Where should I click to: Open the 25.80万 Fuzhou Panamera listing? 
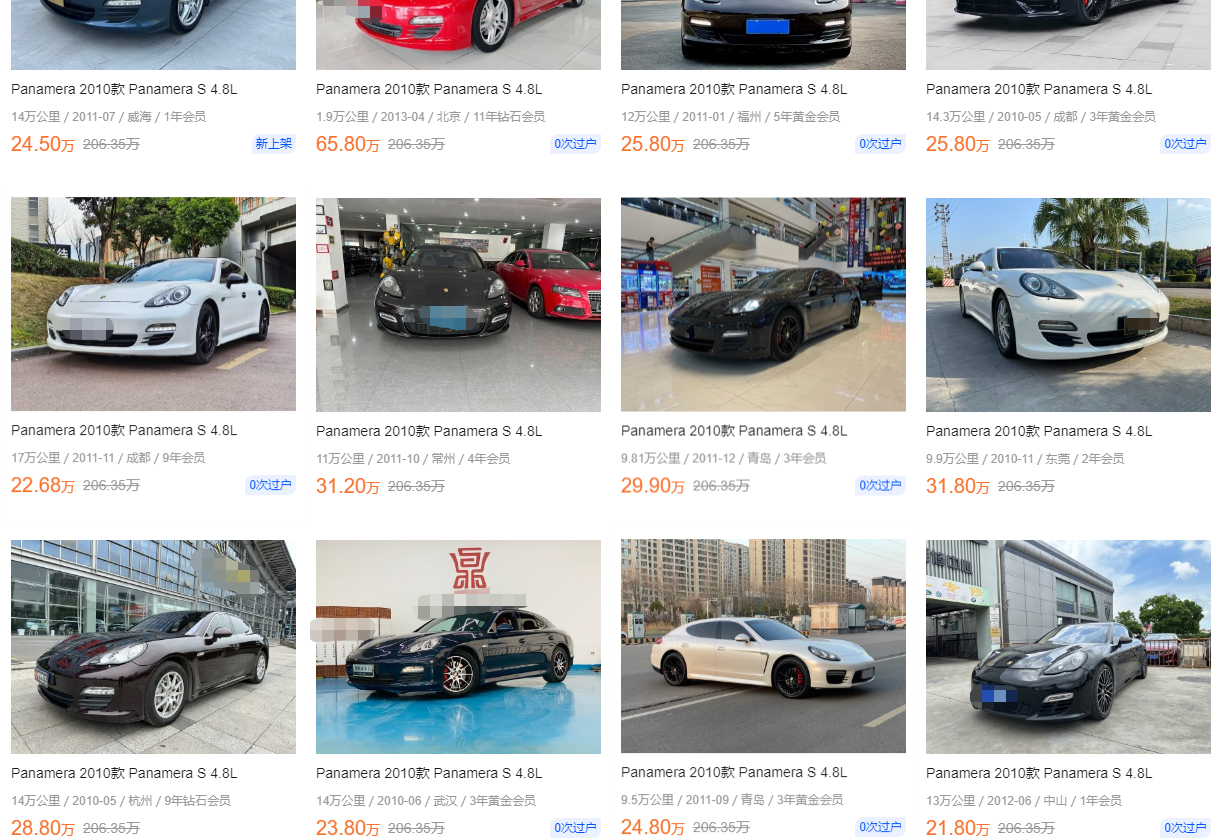(x=734, y=89)
